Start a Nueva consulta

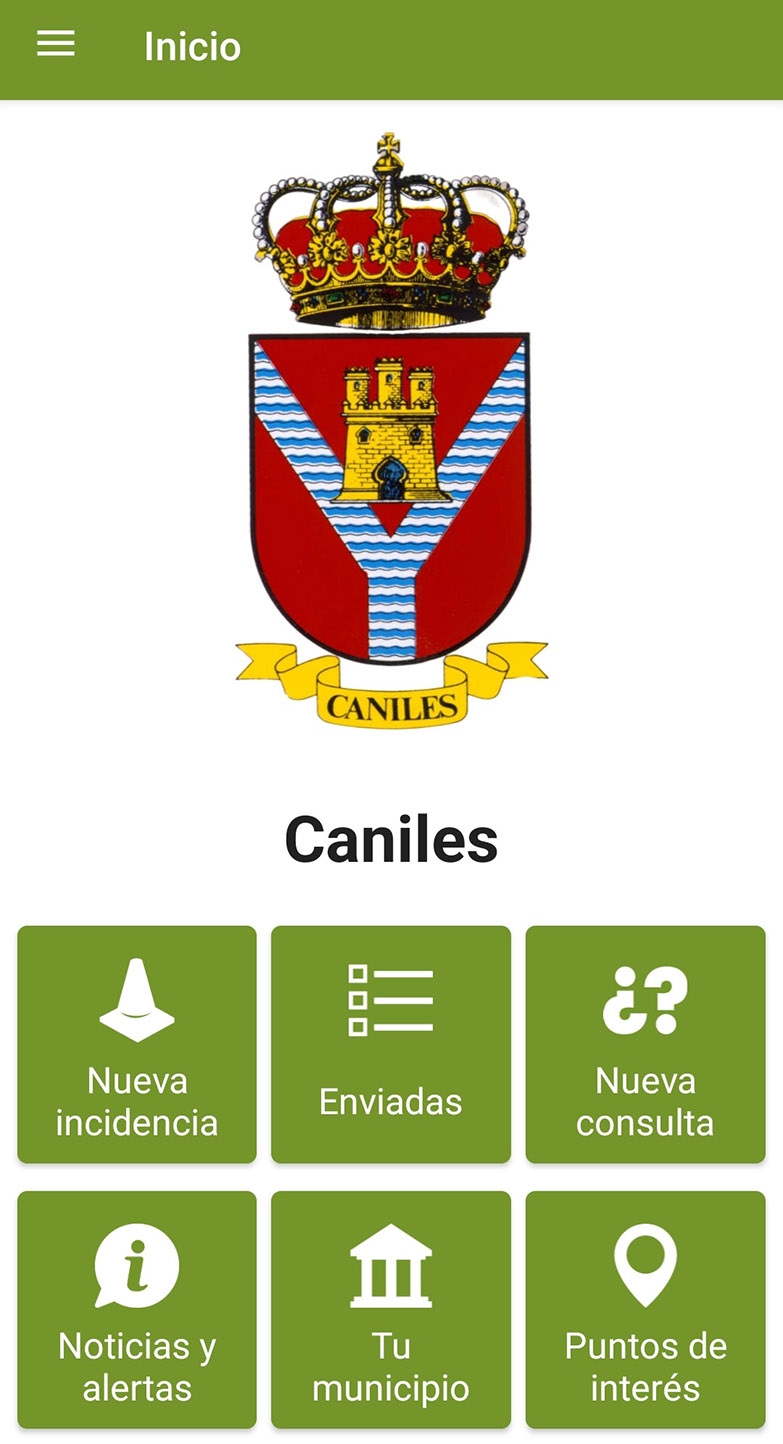(x=645, y=1044)
